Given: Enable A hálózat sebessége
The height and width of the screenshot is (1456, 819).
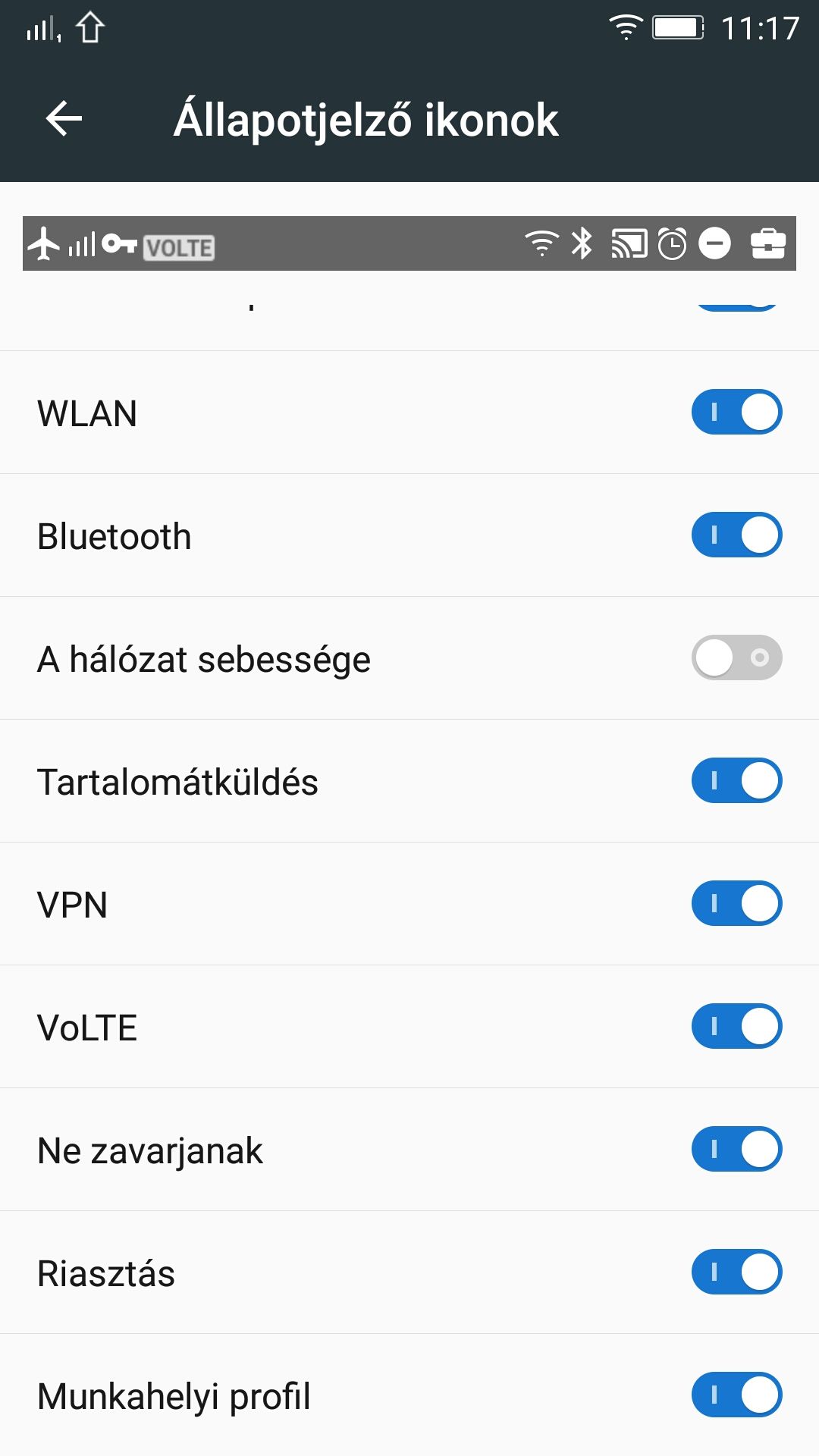Looking at the screenshot, I should click(x=736, y=657).
